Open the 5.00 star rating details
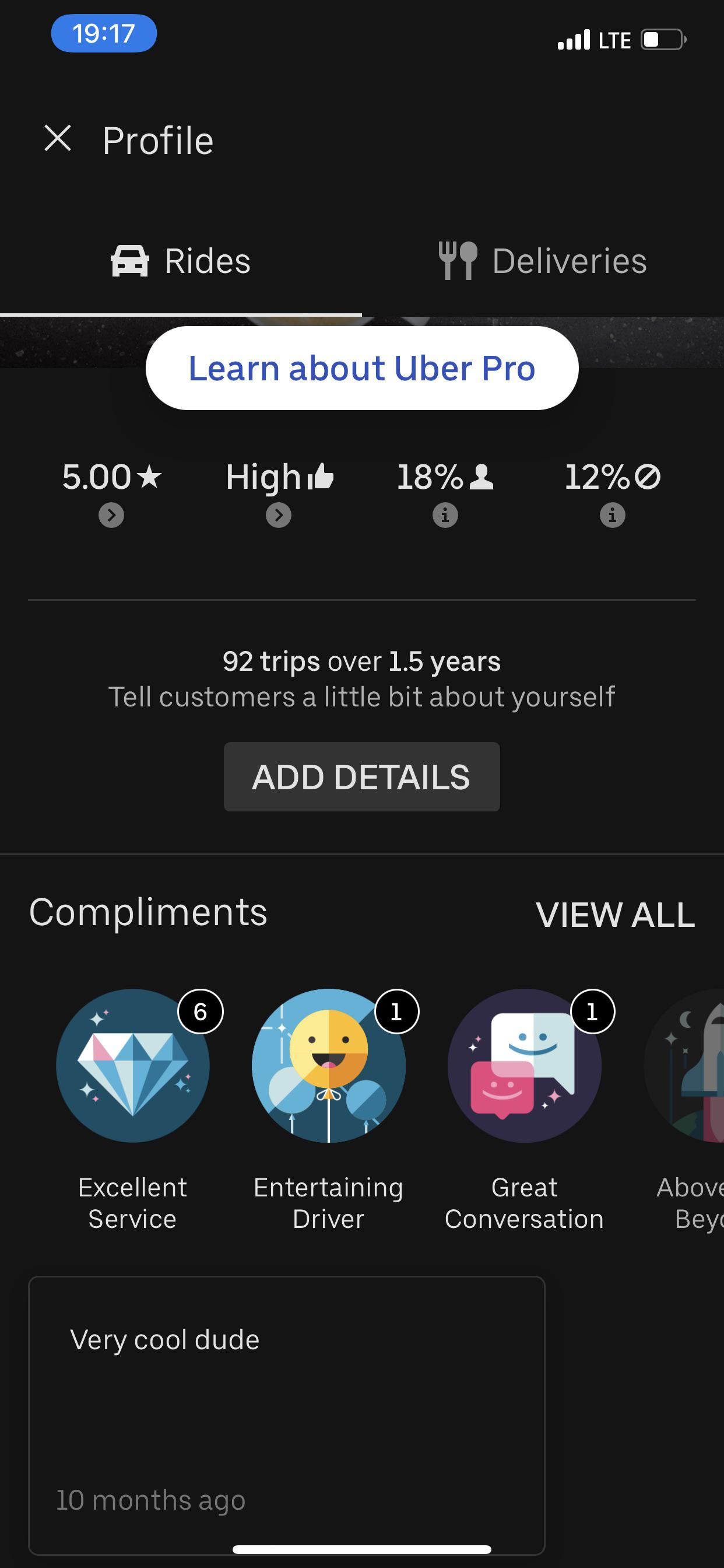Screen dimensions: 724x1568 [111, 515]
